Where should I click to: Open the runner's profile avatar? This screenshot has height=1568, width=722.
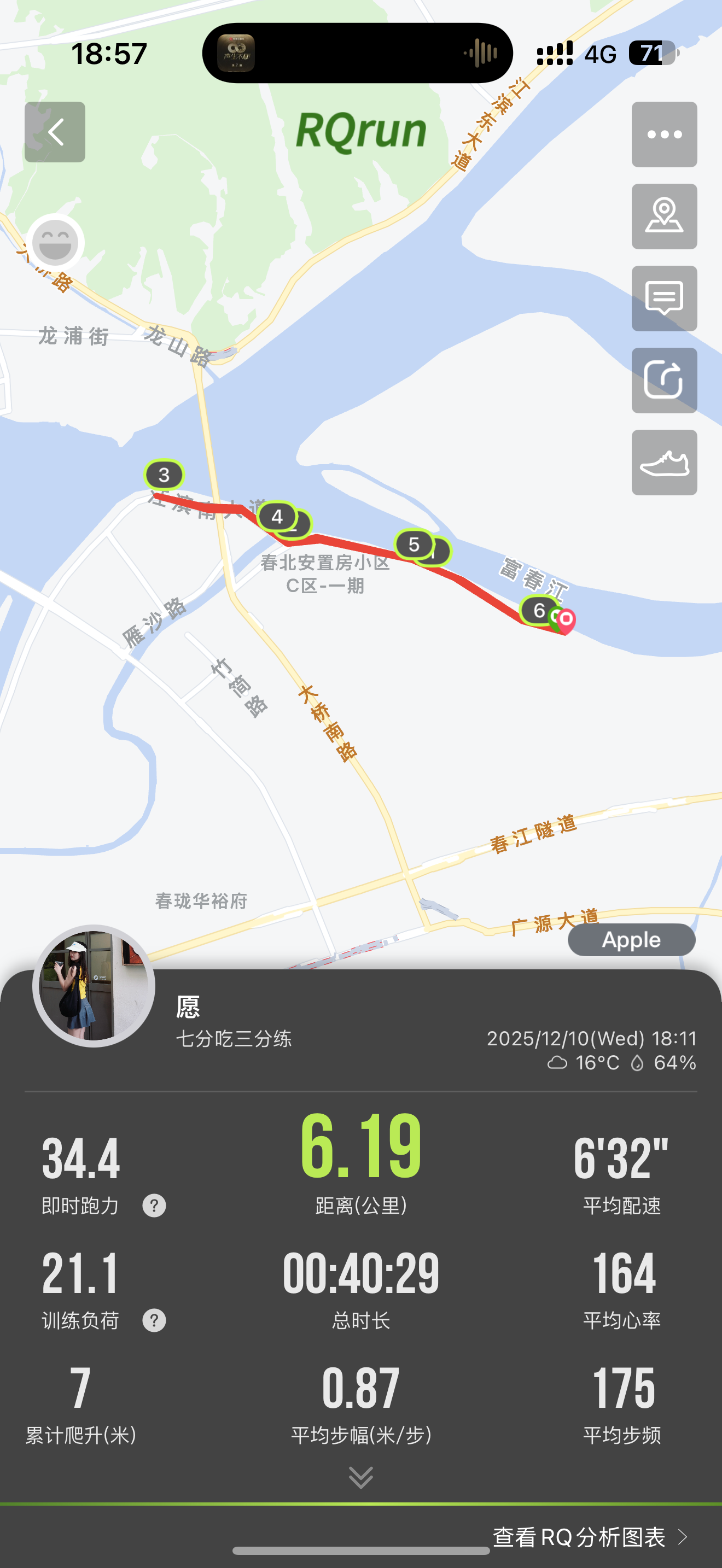pyautogui.click(x=94, y=986)
